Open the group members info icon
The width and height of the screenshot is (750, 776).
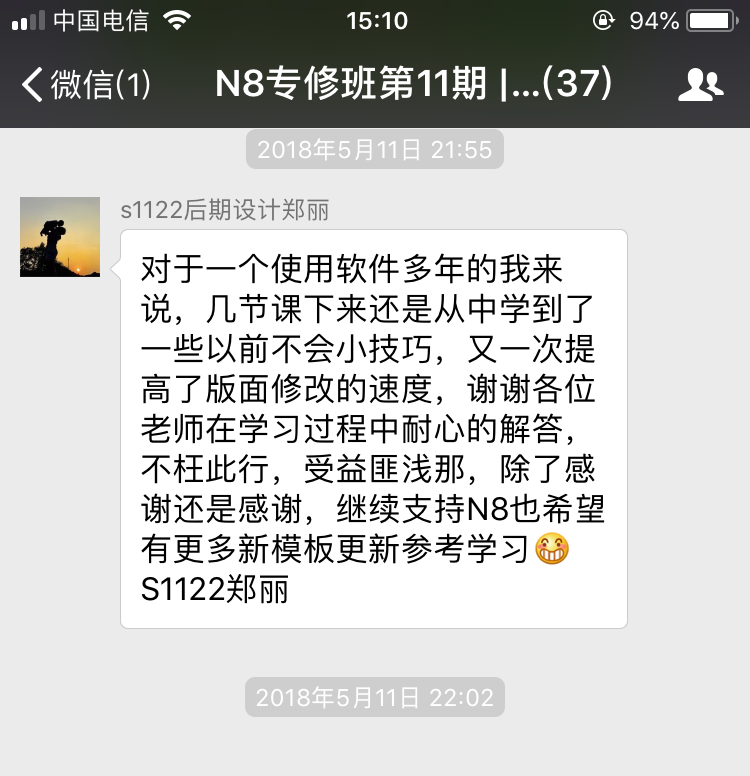click(x=700, y=85)
